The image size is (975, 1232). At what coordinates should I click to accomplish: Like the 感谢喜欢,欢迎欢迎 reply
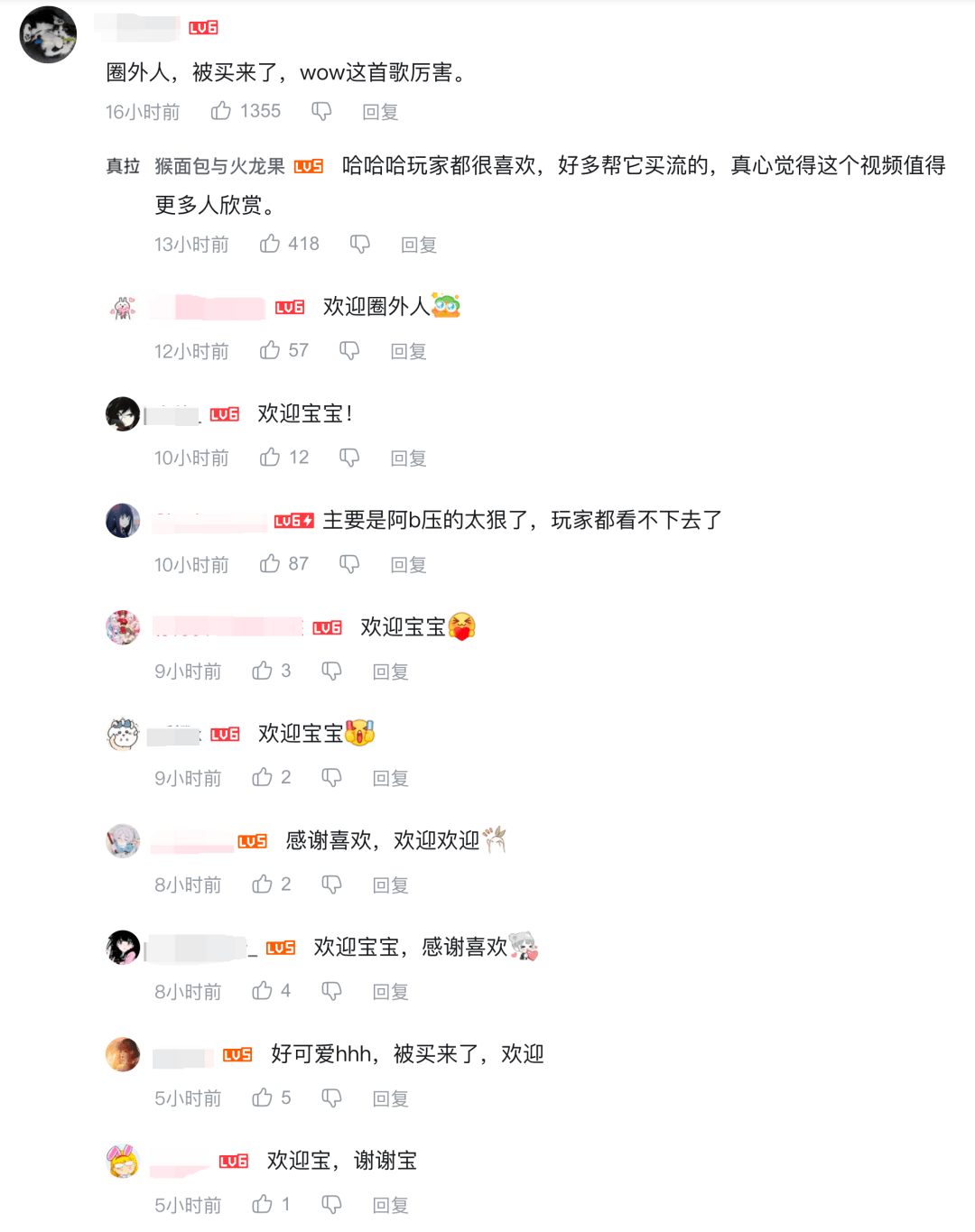(263, 885)
